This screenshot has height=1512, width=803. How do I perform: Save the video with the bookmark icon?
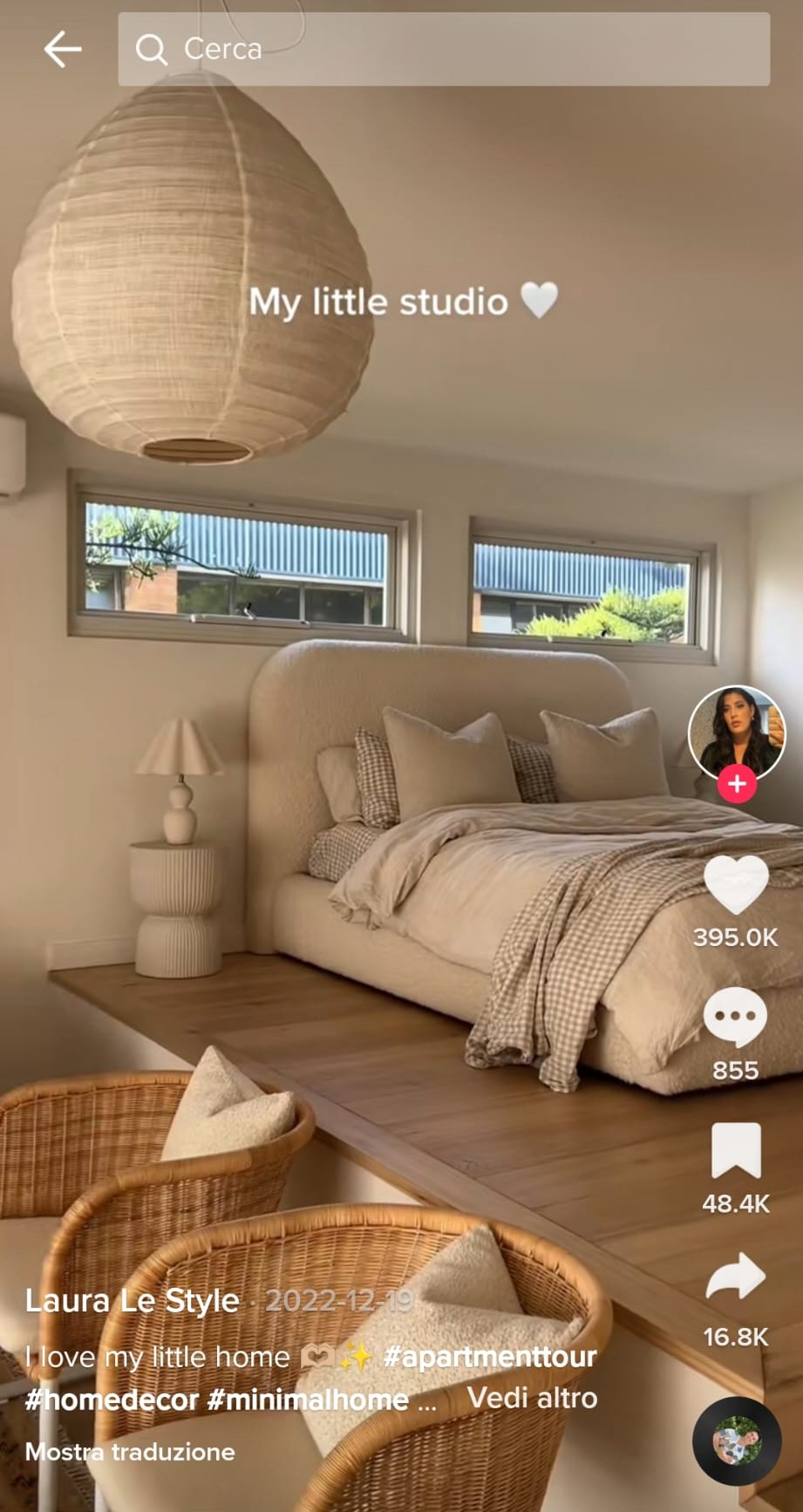point(736,1151)
